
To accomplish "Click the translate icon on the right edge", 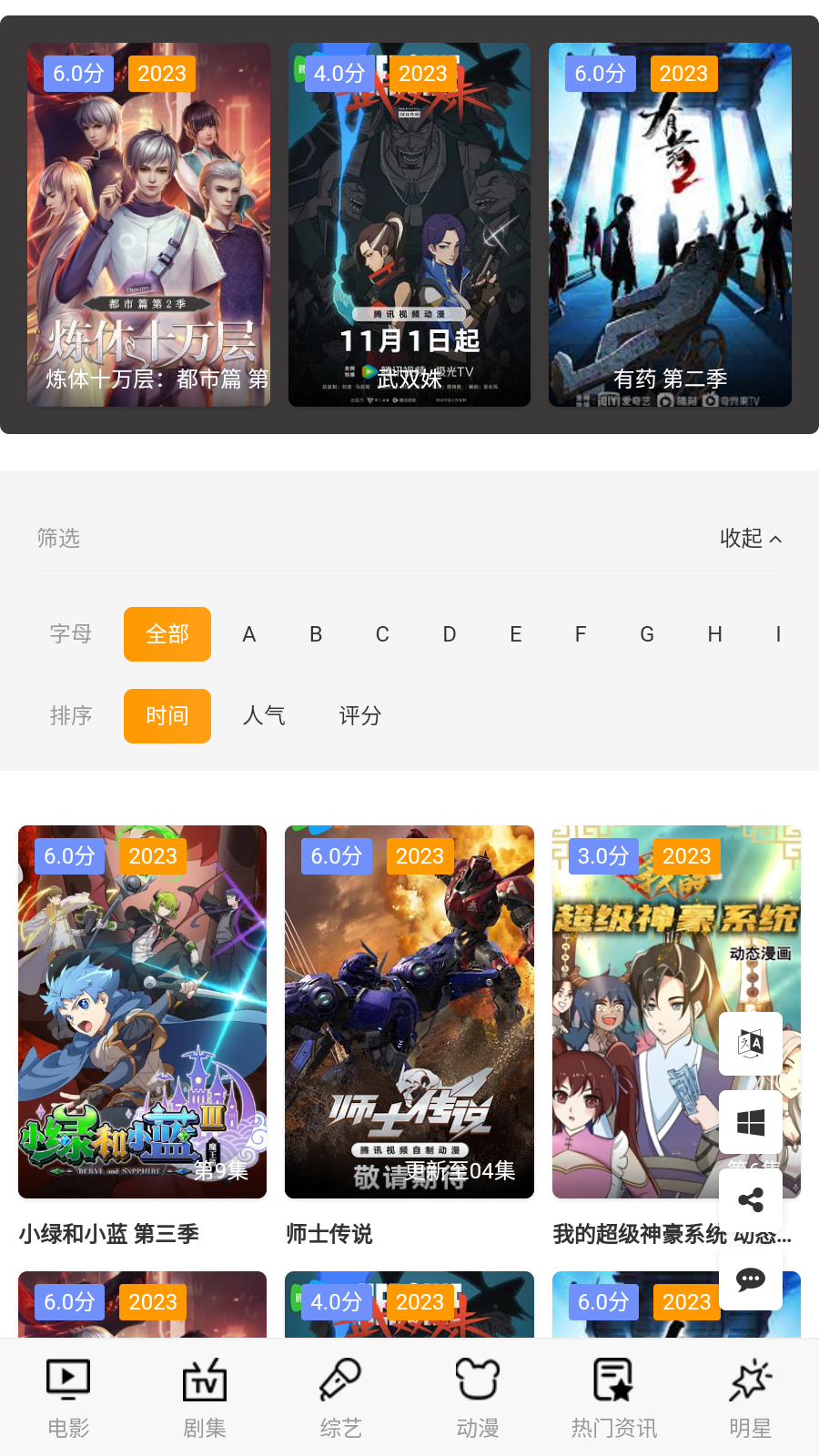I will [x=751, y=1043].
